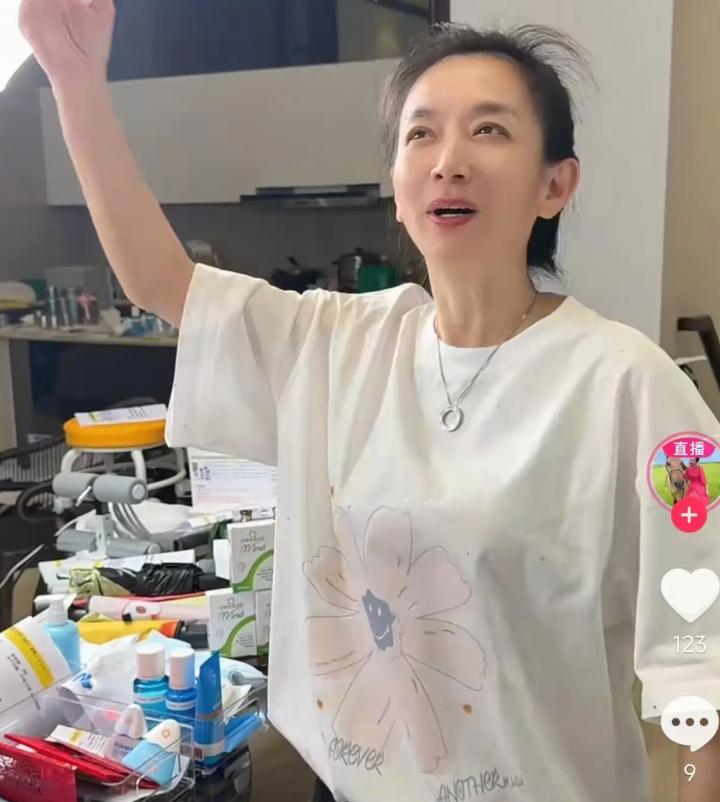Like this video with the heart
The image size is (720, 802).
coord(689,595)
